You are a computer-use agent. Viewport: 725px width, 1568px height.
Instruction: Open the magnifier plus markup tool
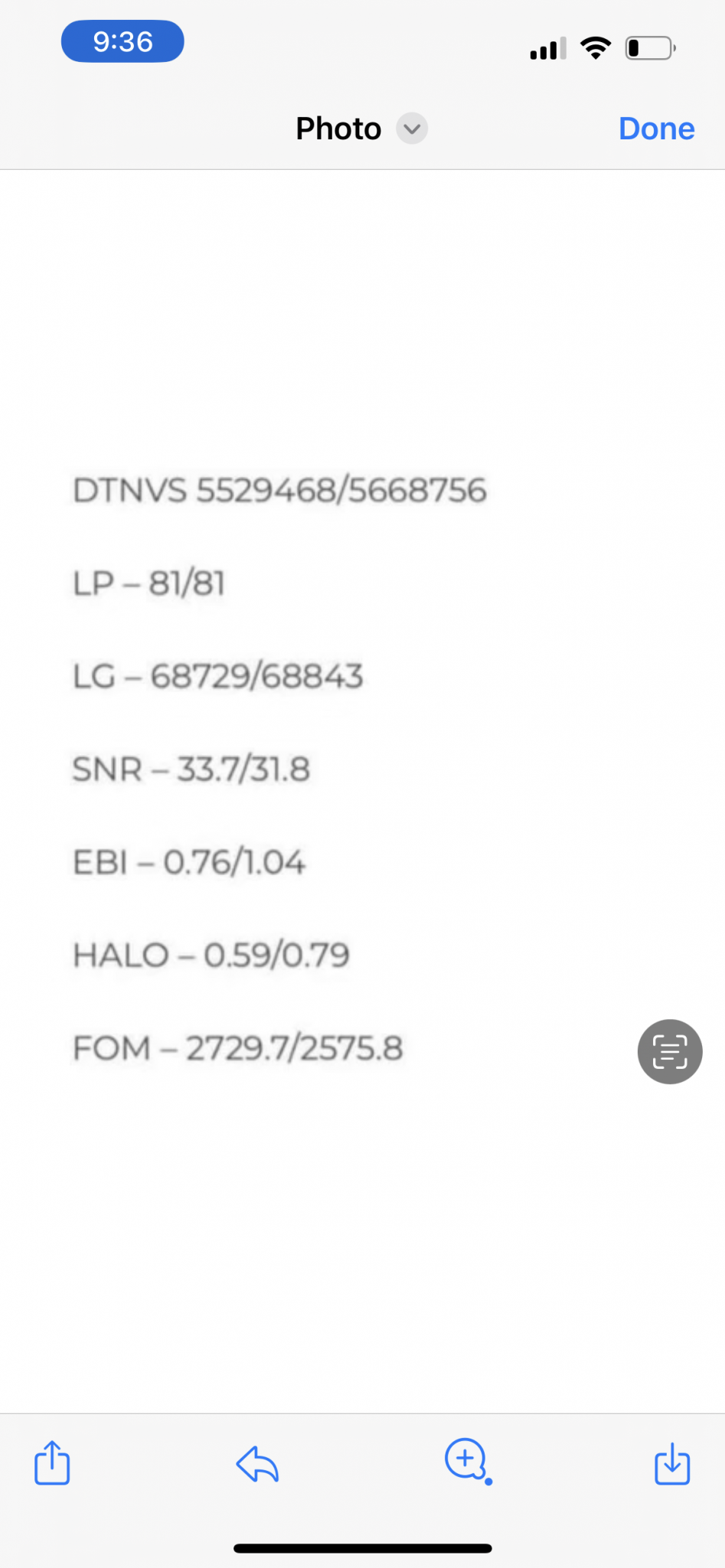[x=468, y=1461]
